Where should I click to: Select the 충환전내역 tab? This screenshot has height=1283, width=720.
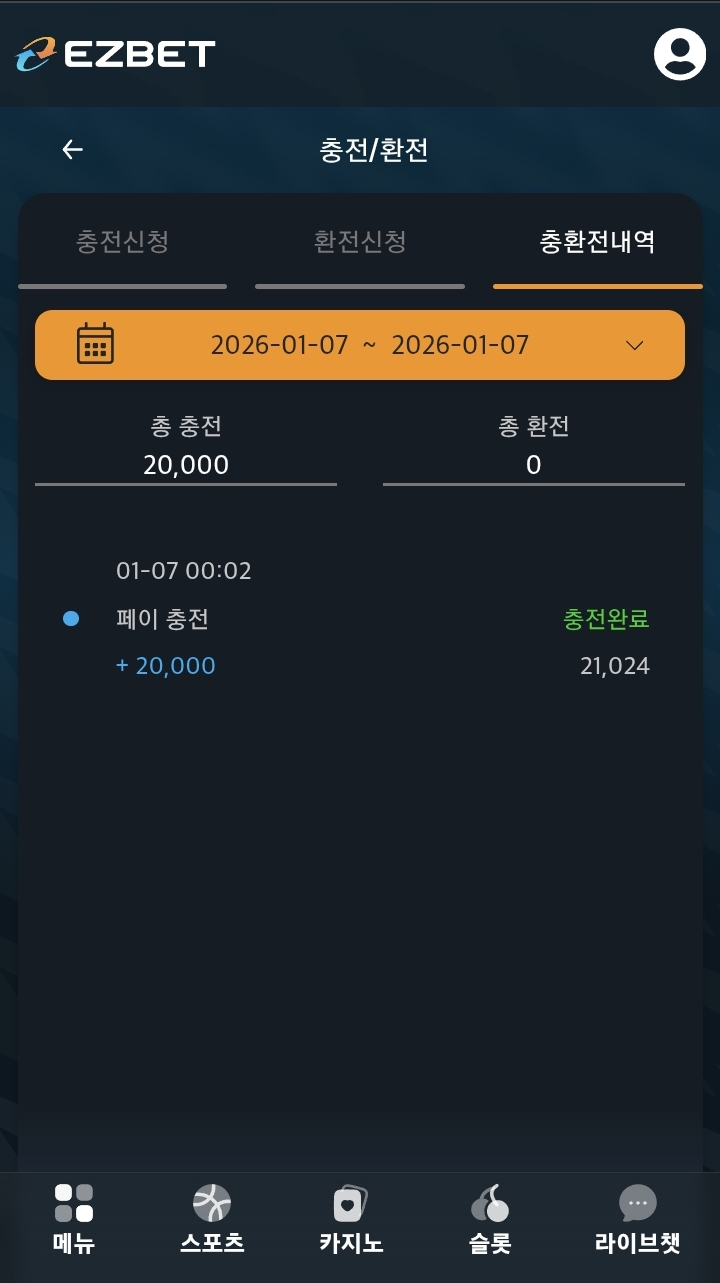(x=597, y=242)
